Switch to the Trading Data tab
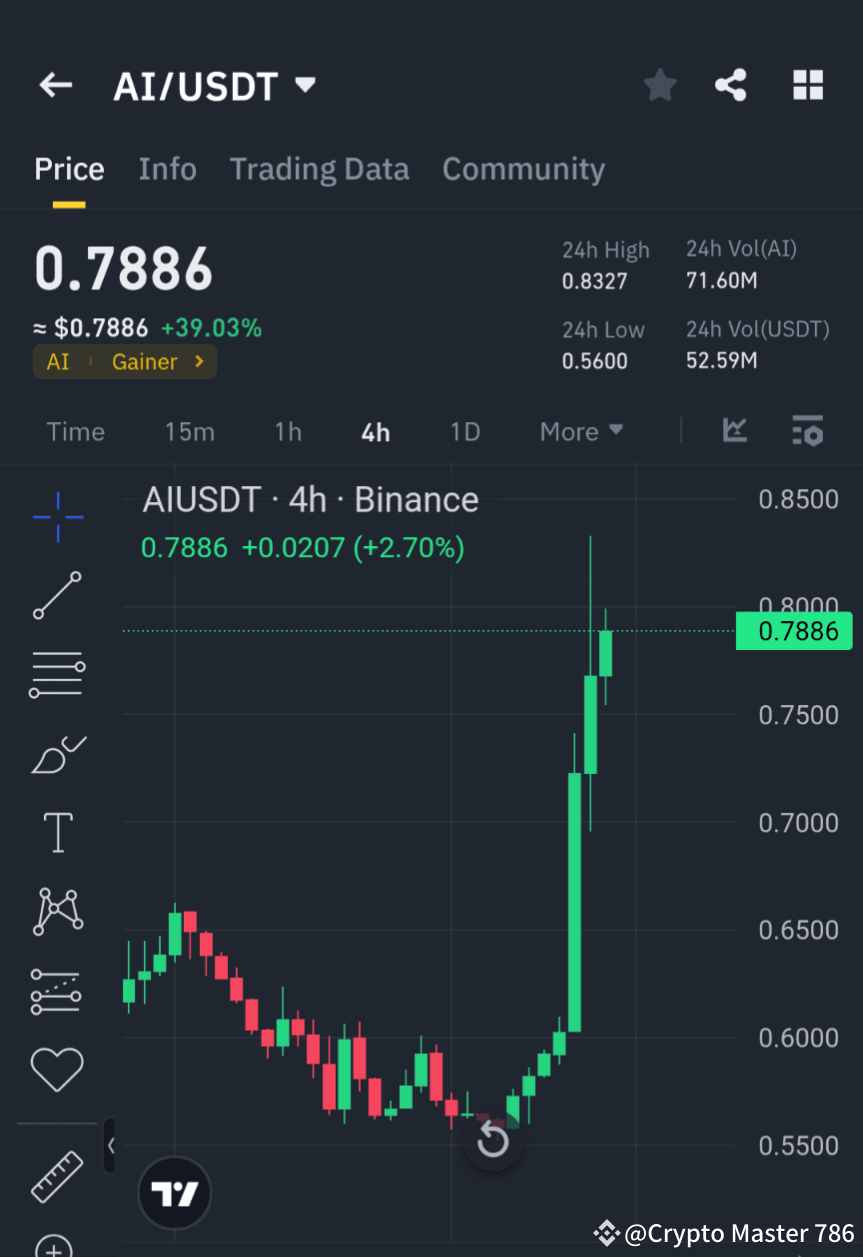The height and width of the screenshot is (1257, 863). click(319, 169)
